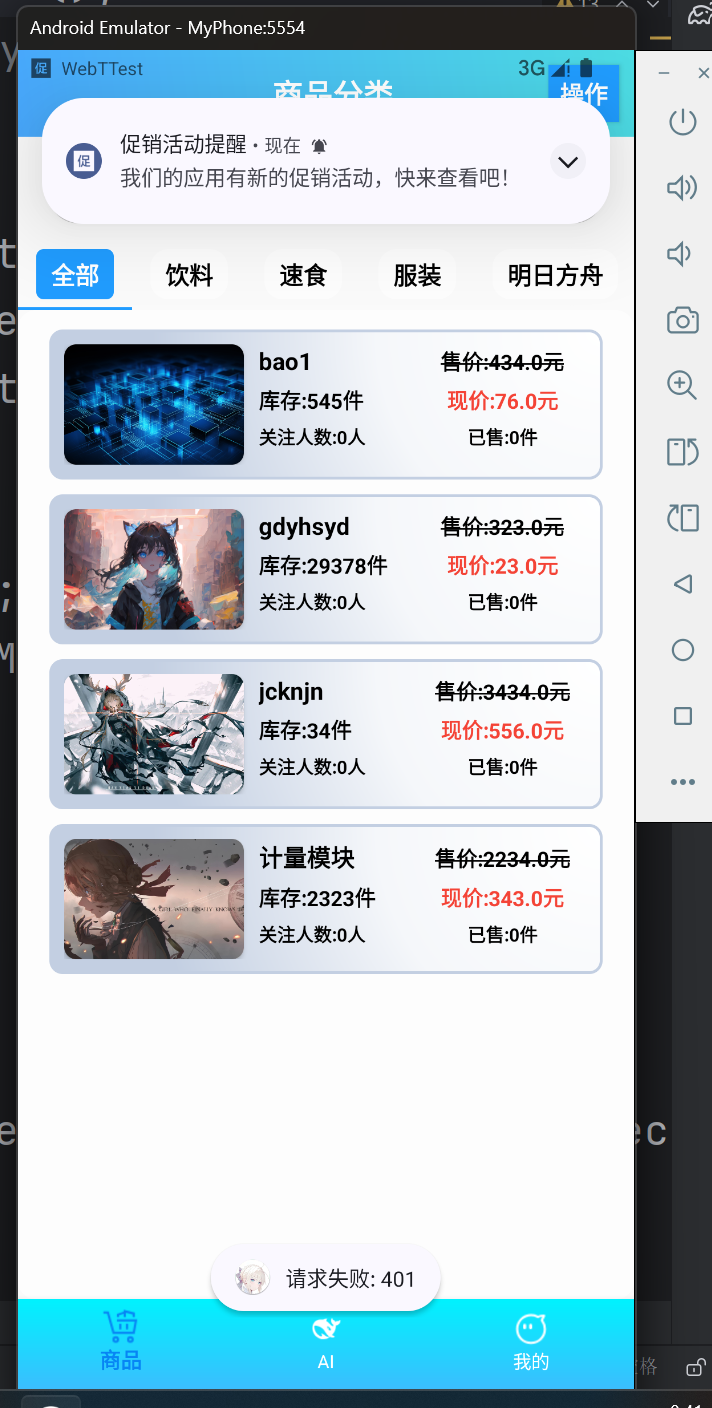The height and width of the screenshot is (1408, 712).
Task: Open the 促销活动提醒 notification
Action: [310, 162]
